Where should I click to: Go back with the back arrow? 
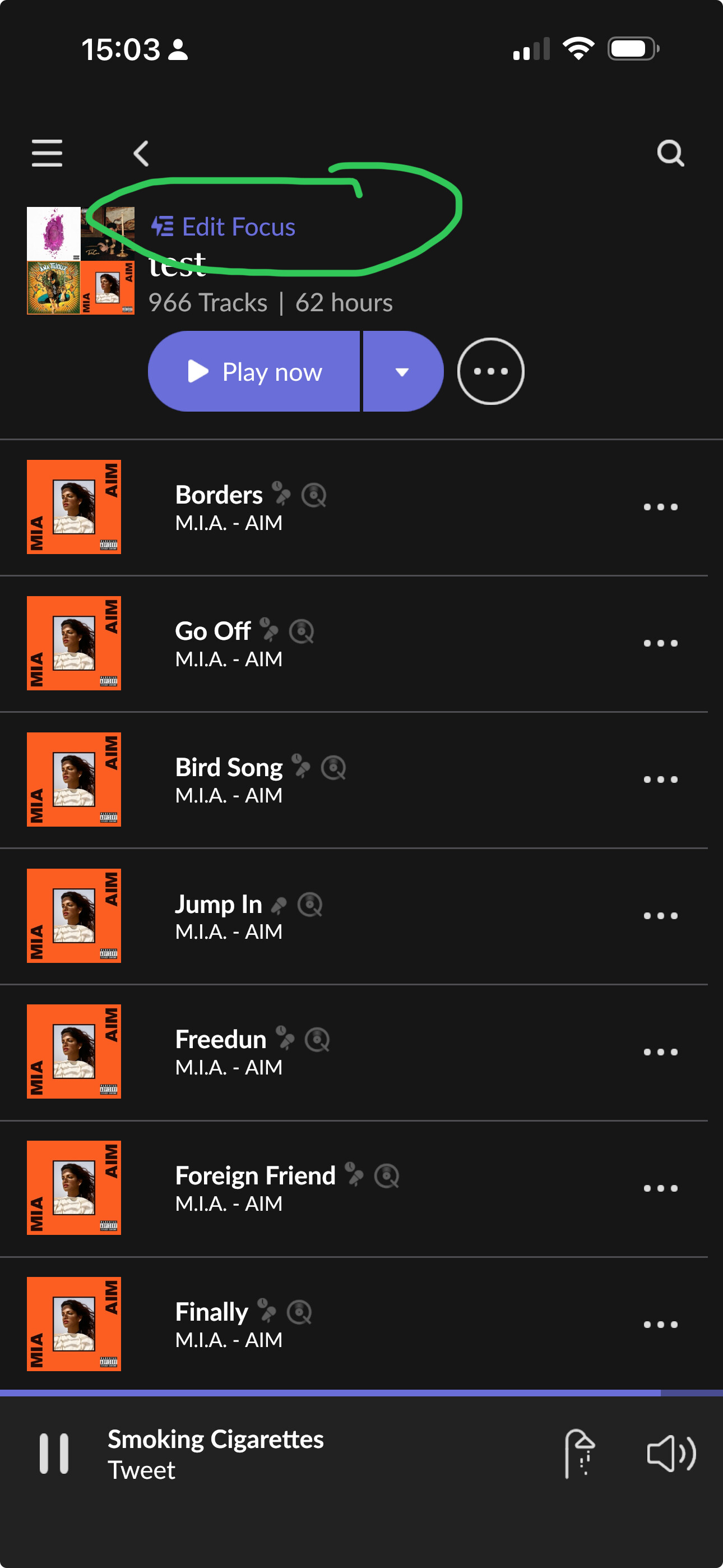[x=141, y=153]
